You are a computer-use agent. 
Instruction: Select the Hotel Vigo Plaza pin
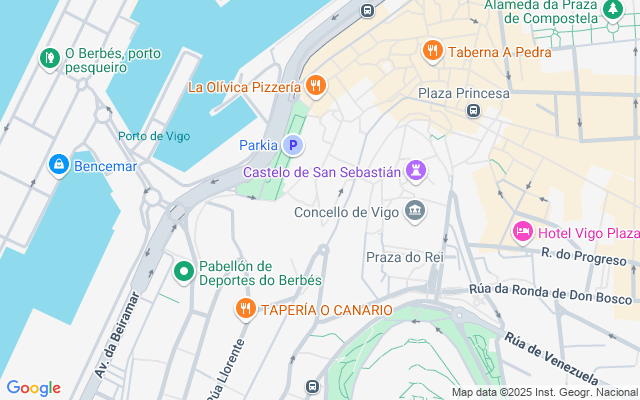pos(522,232)
